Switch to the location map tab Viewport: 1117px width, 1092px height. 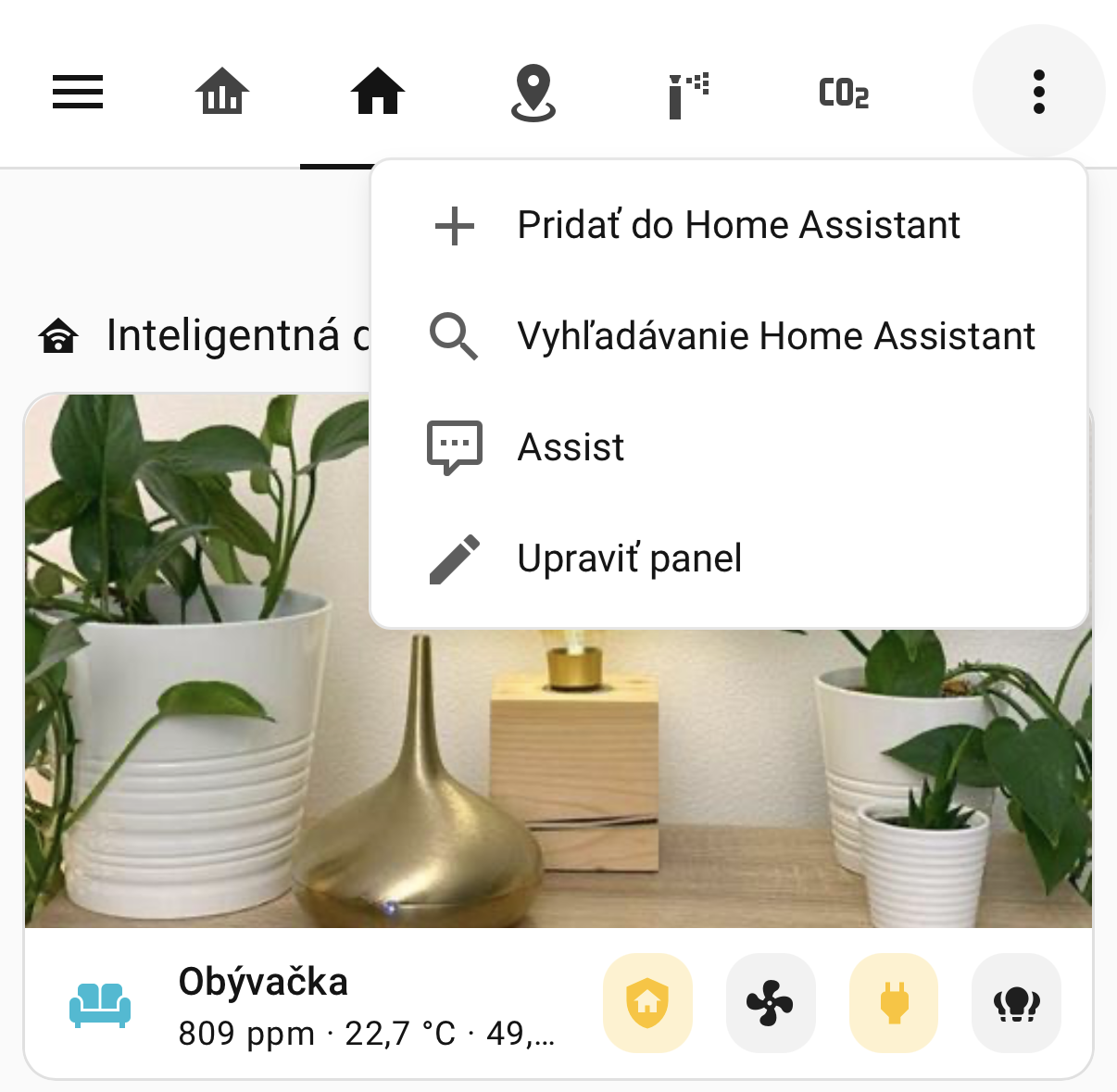click(533, 92)
